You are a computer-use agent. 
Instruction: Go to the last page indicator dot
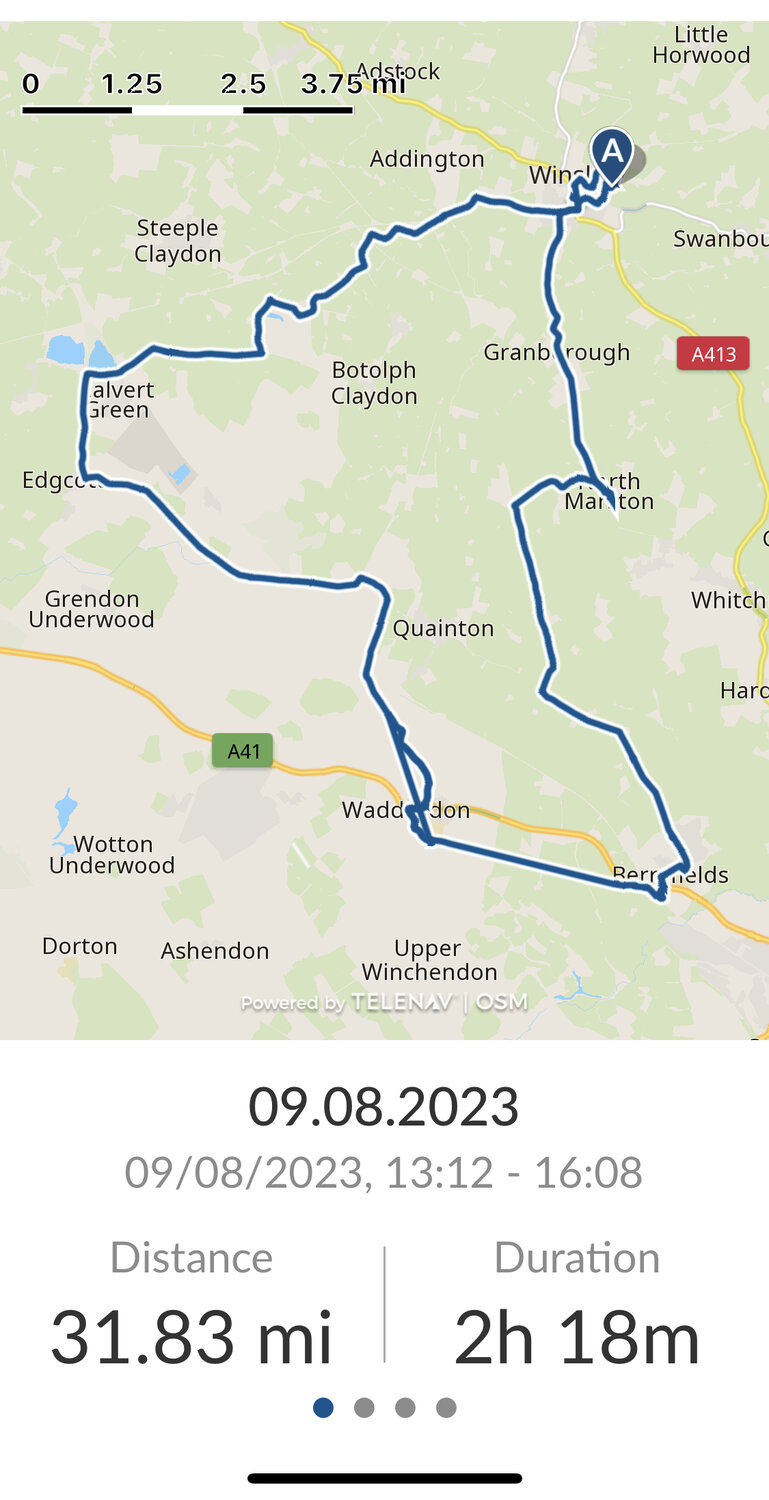[x=446, y=1408]
